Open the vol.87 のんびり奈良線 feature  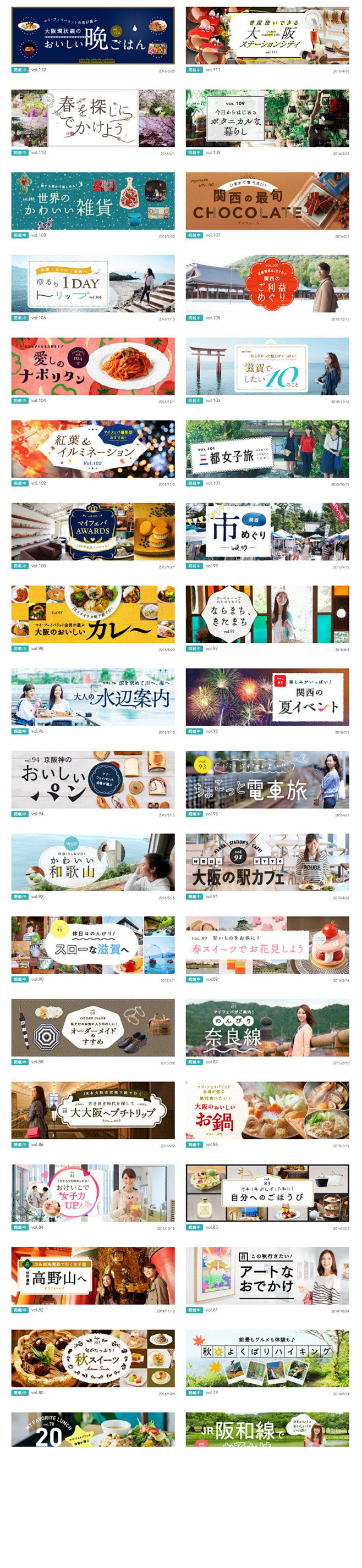click(267, 1028)
